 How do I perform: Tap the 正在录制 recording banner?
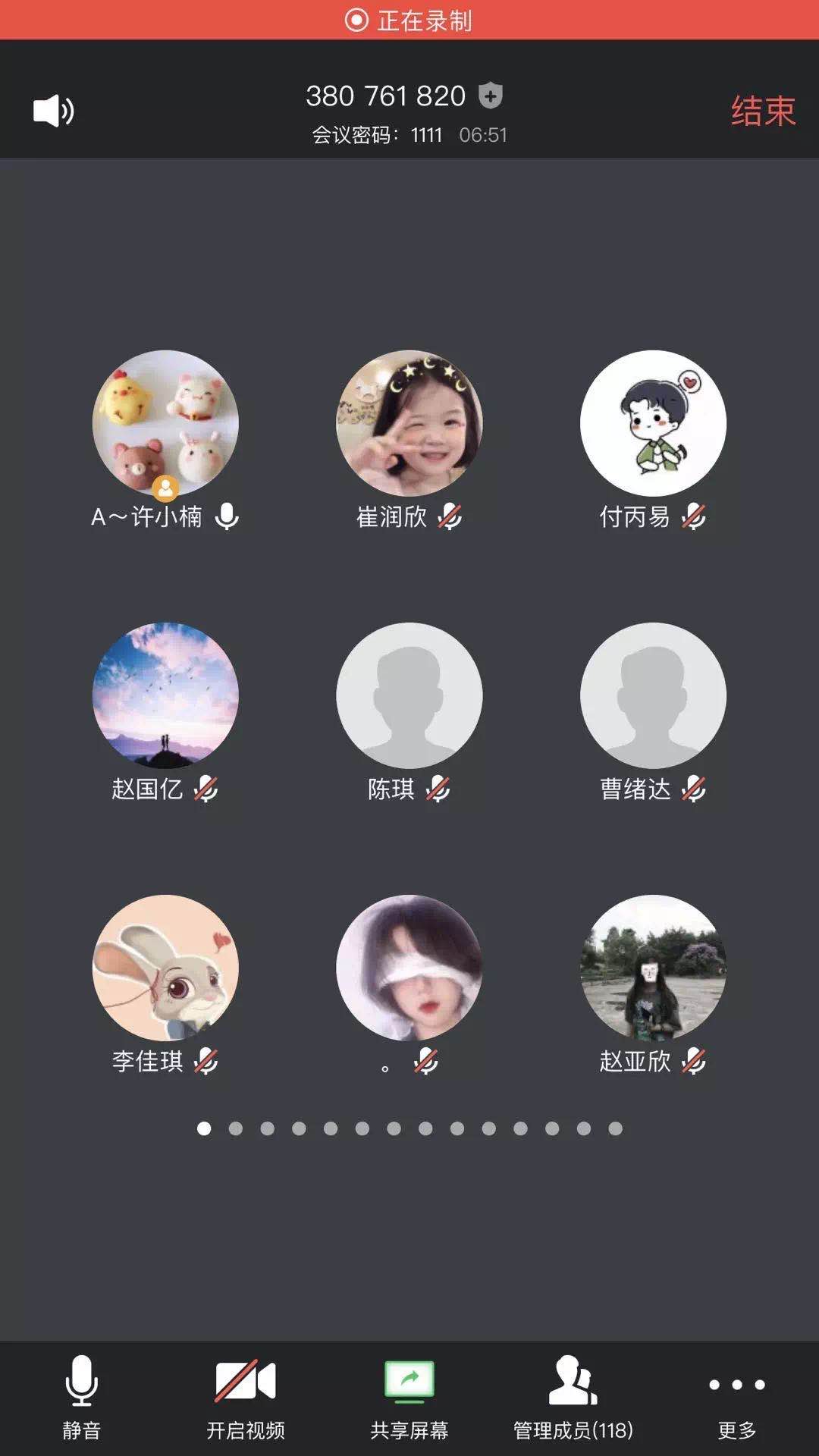[409, 20]
